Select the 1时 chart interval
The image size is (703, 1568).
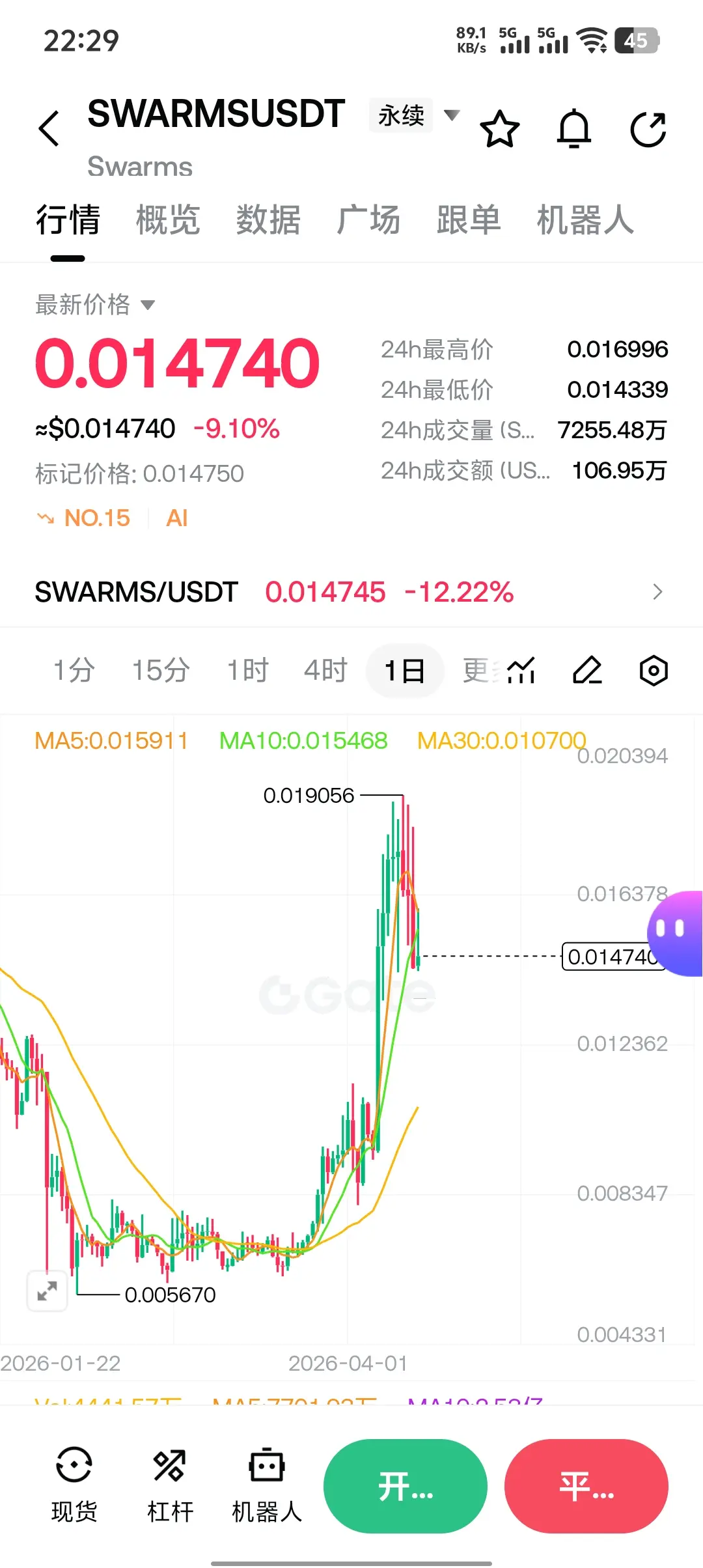(247, 670)
